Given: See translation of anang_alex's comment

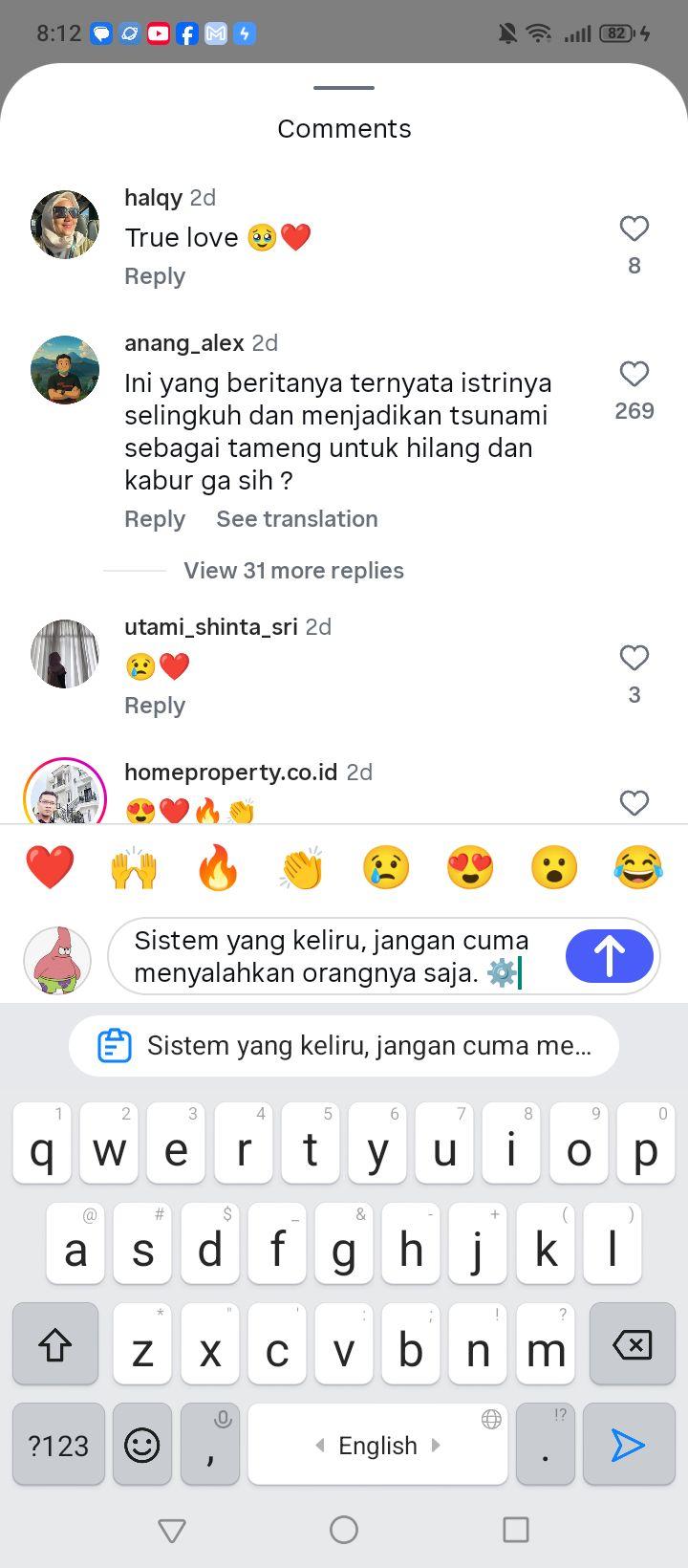Looking at the screenshot, I should point(297,519).
